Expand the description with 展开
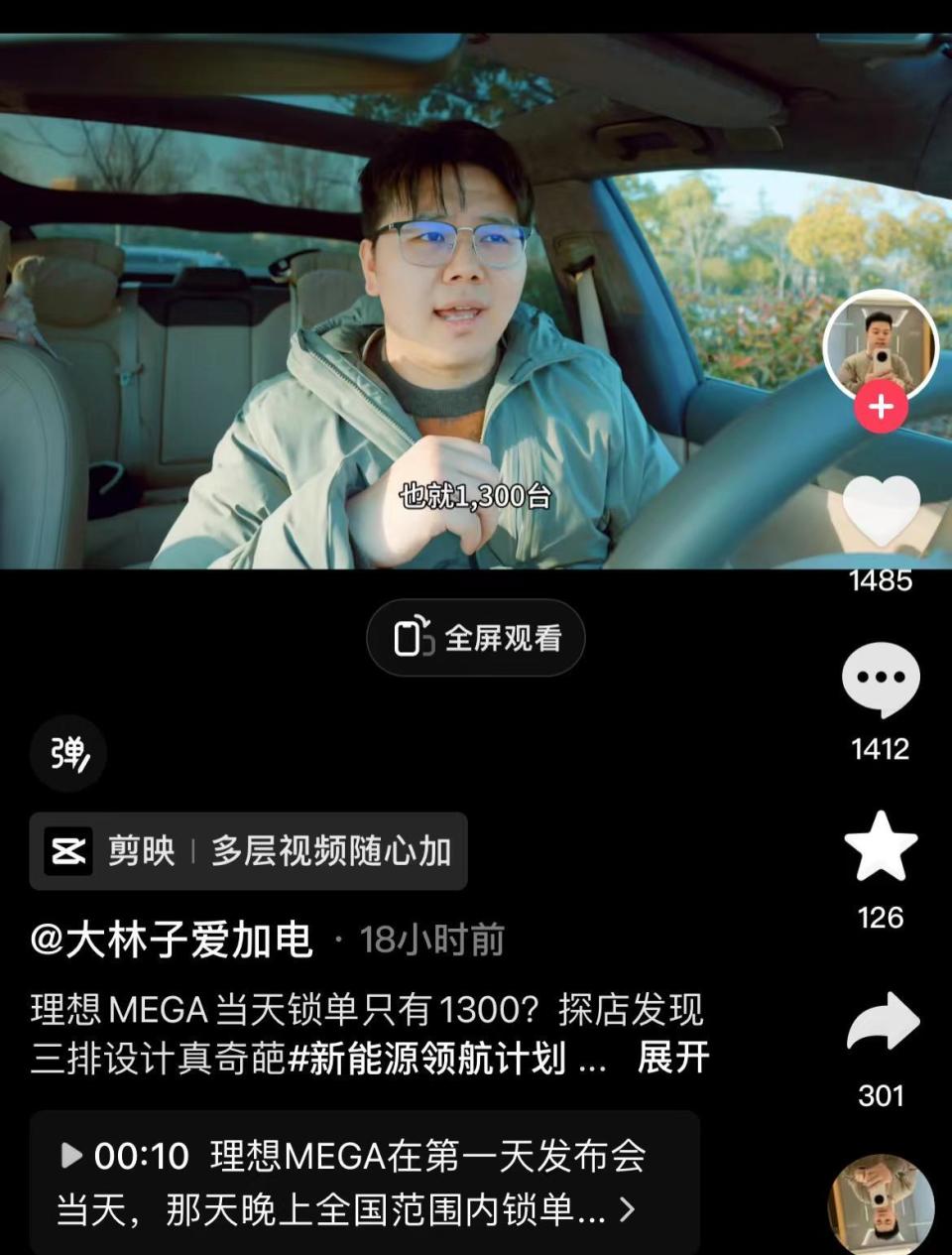Image resolution: width=952 pixels, height=1255 pixels. (x=673, y=1058)
